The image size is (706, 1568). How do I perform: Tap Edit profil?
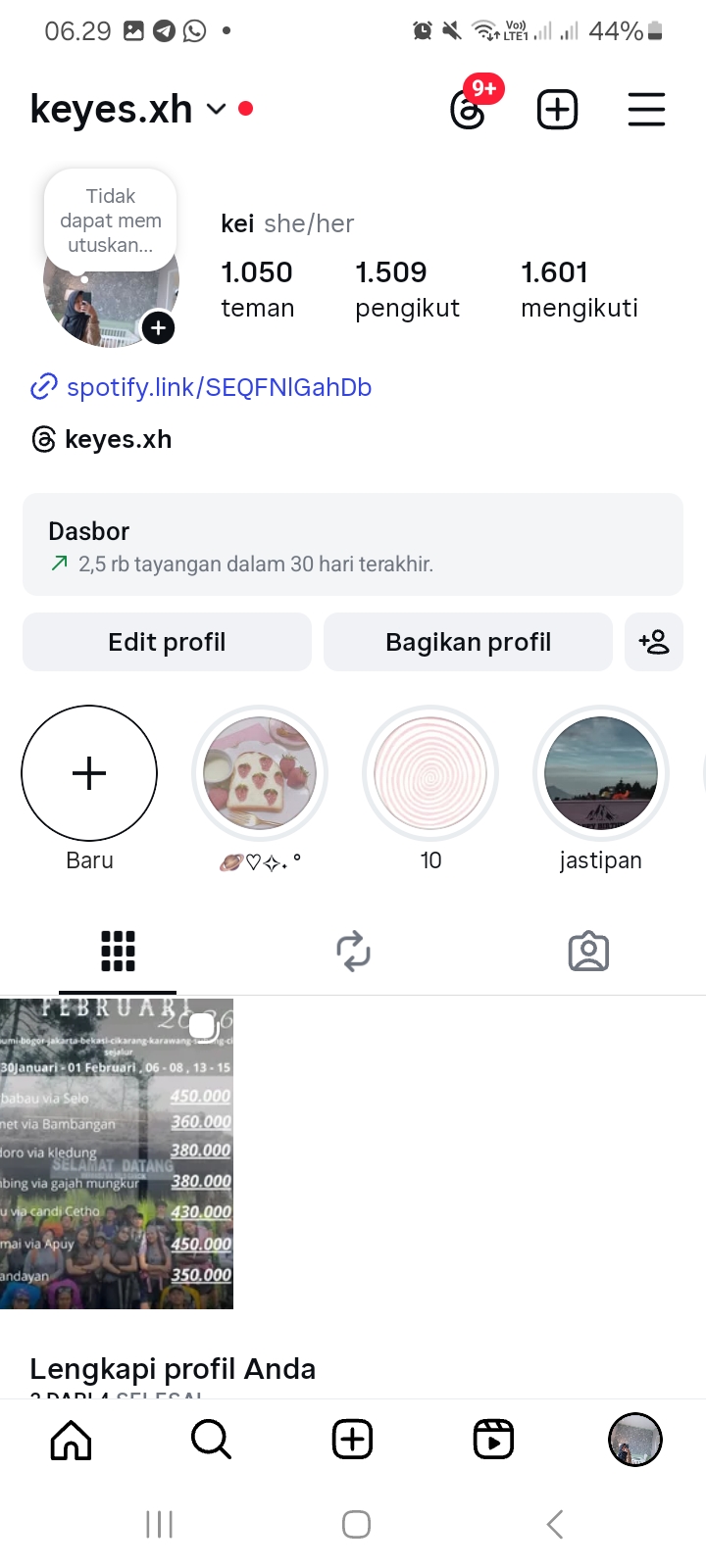(167, 642)
